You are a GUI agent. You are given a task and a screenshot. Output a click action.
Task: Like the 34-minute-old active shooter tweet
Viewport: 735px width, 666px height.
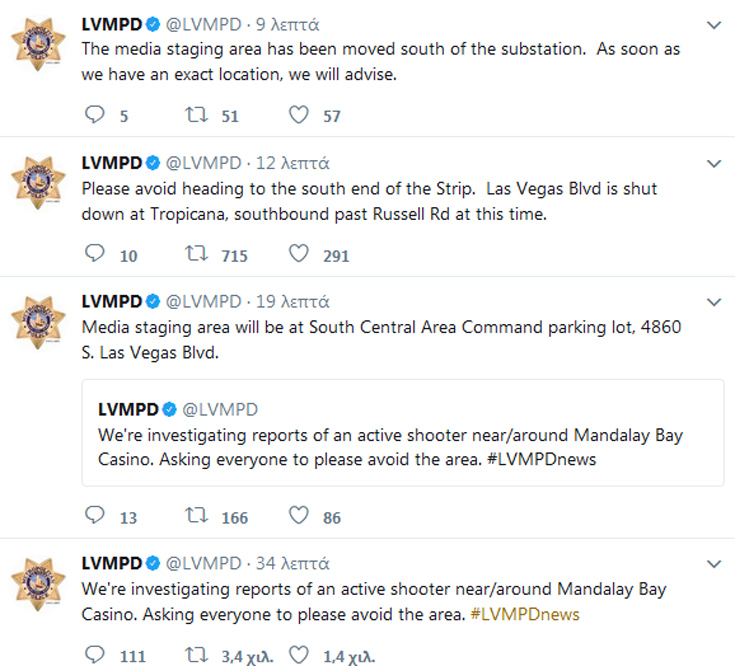click(x=298, y=655)
